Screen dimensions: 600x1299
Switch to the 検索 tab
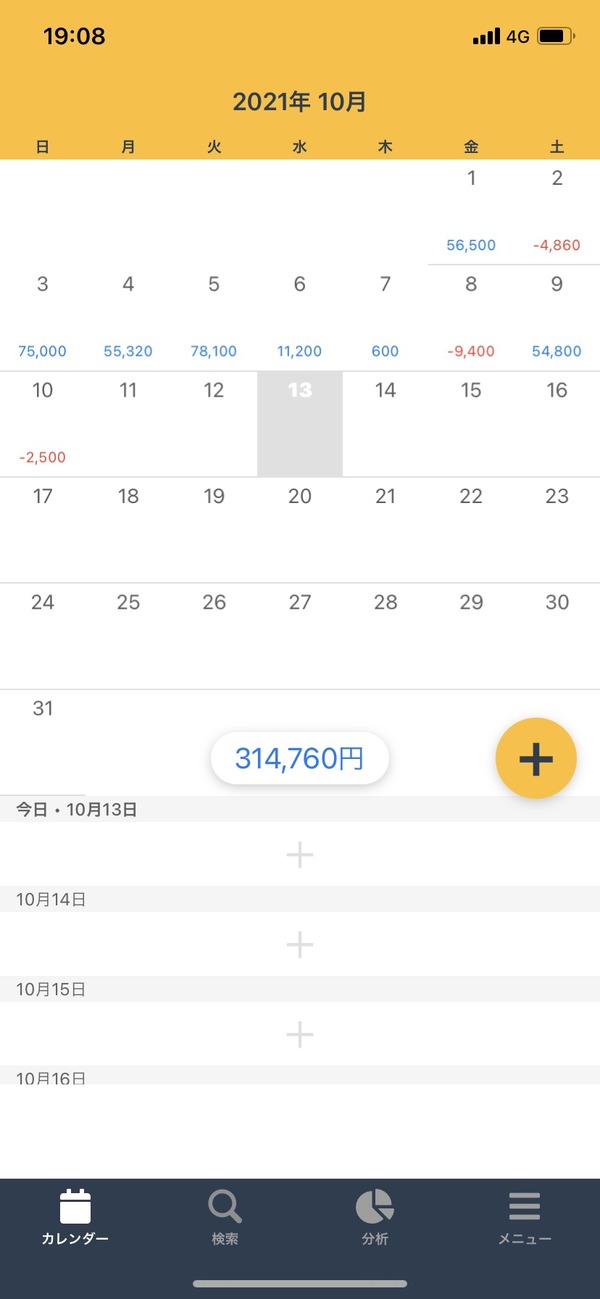coord(225,1217)
